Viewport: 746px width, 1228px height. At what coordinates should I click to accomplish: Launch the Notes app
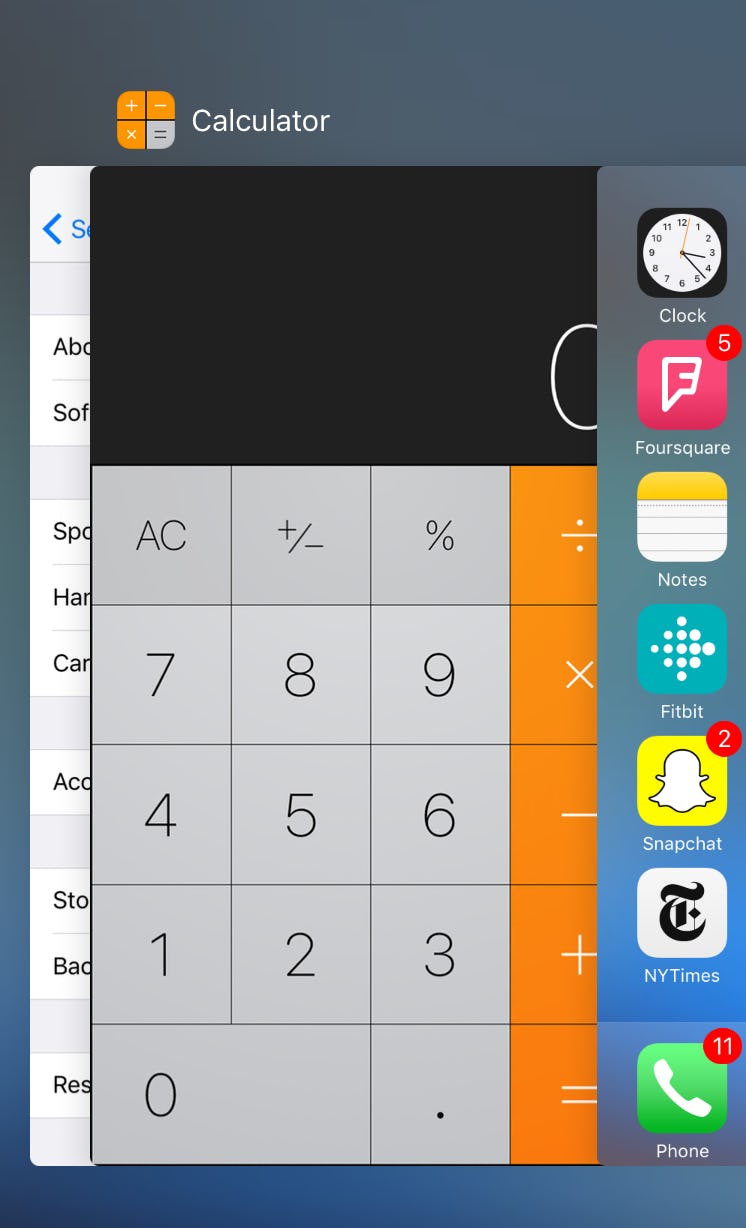pos(682,517)
